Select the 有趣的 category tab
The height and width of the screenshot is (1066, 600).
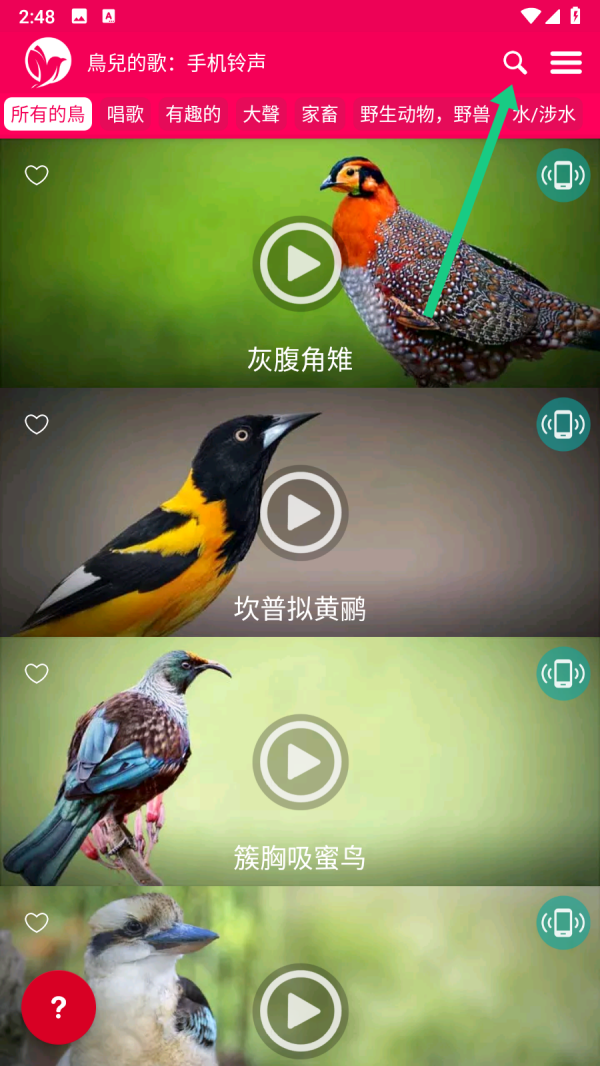click(x=193, y=114)
